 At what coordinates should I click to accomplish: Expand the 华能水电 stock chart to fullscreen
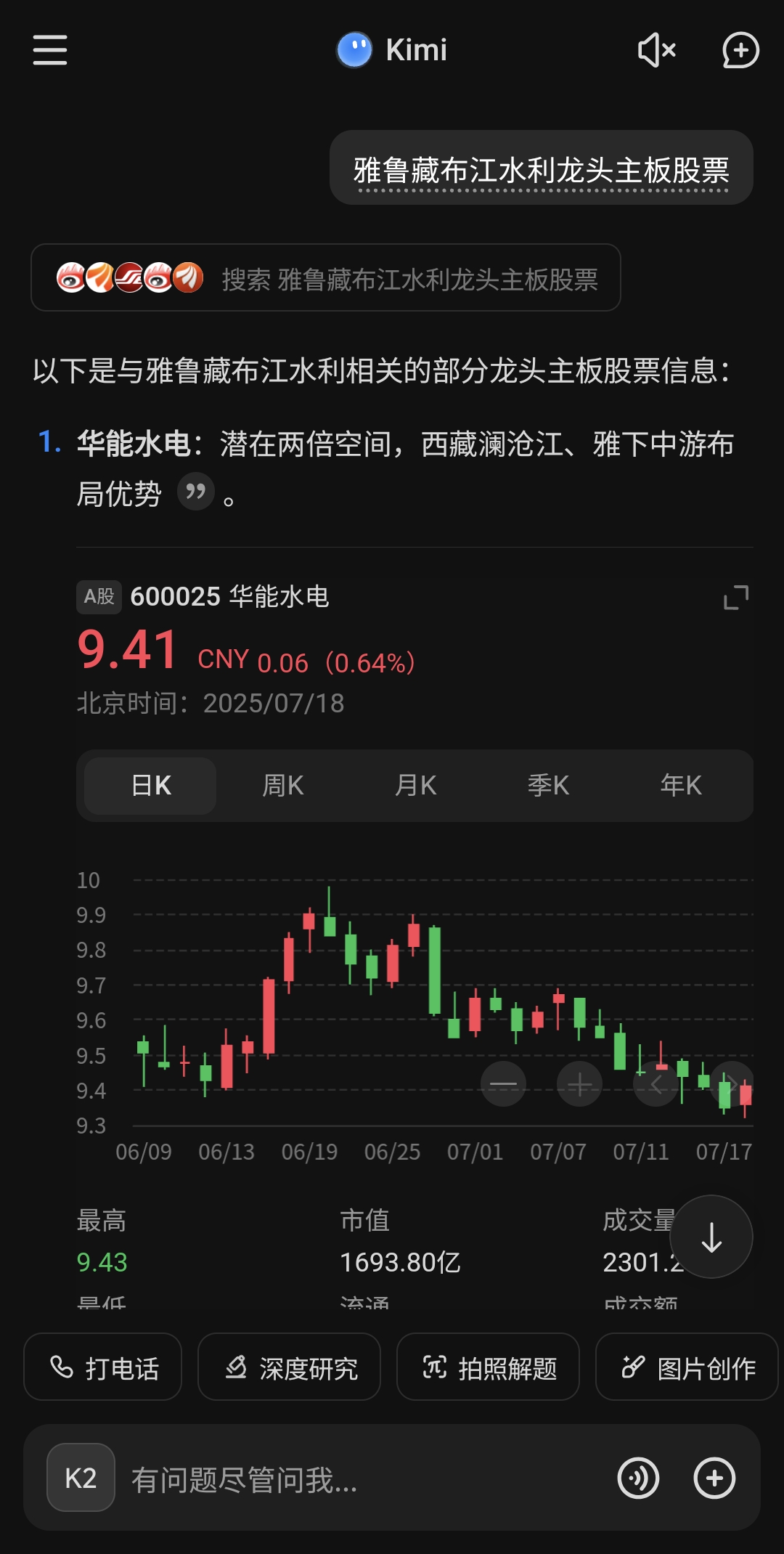click(x=735, y=597)
